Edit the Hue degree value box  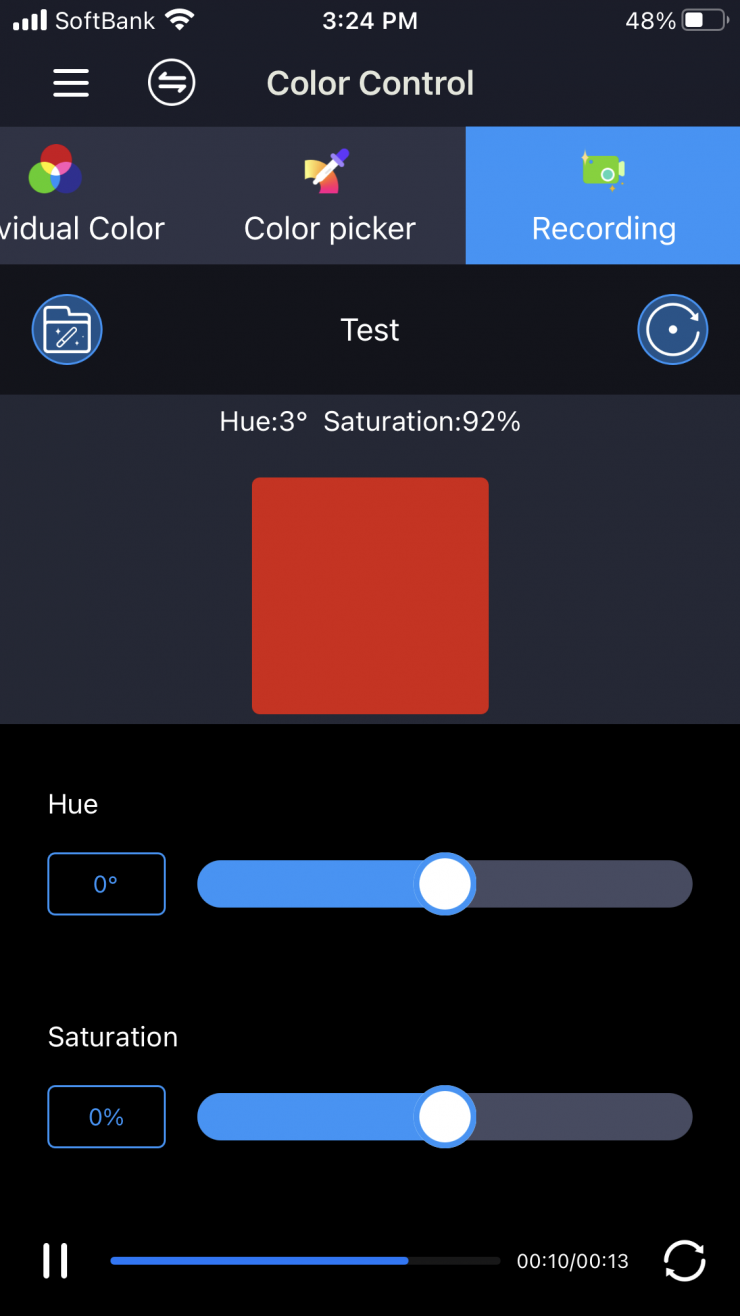(x=106, y=884)
